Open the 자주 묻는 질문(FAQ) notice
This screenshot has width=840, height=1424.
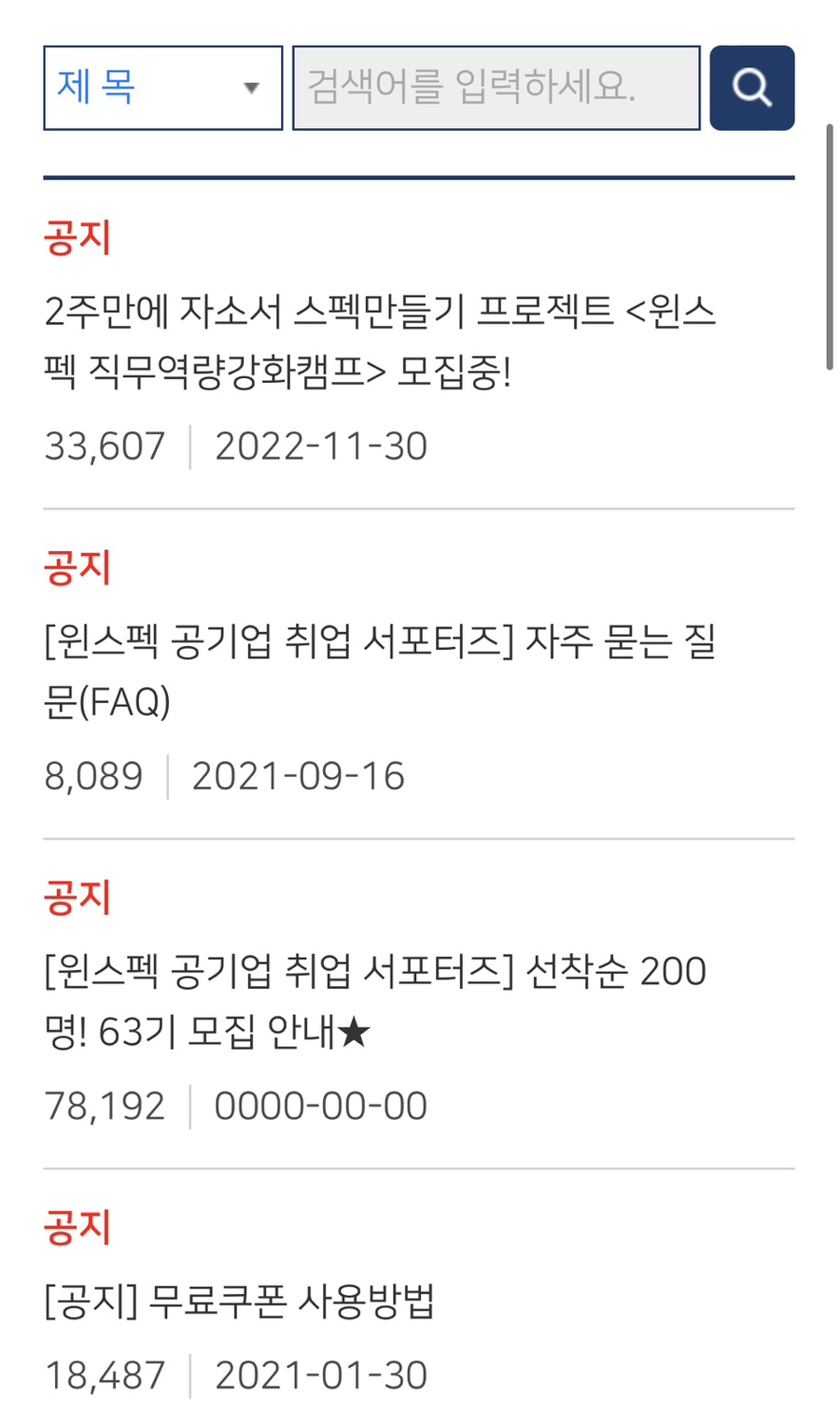point(378,671)
